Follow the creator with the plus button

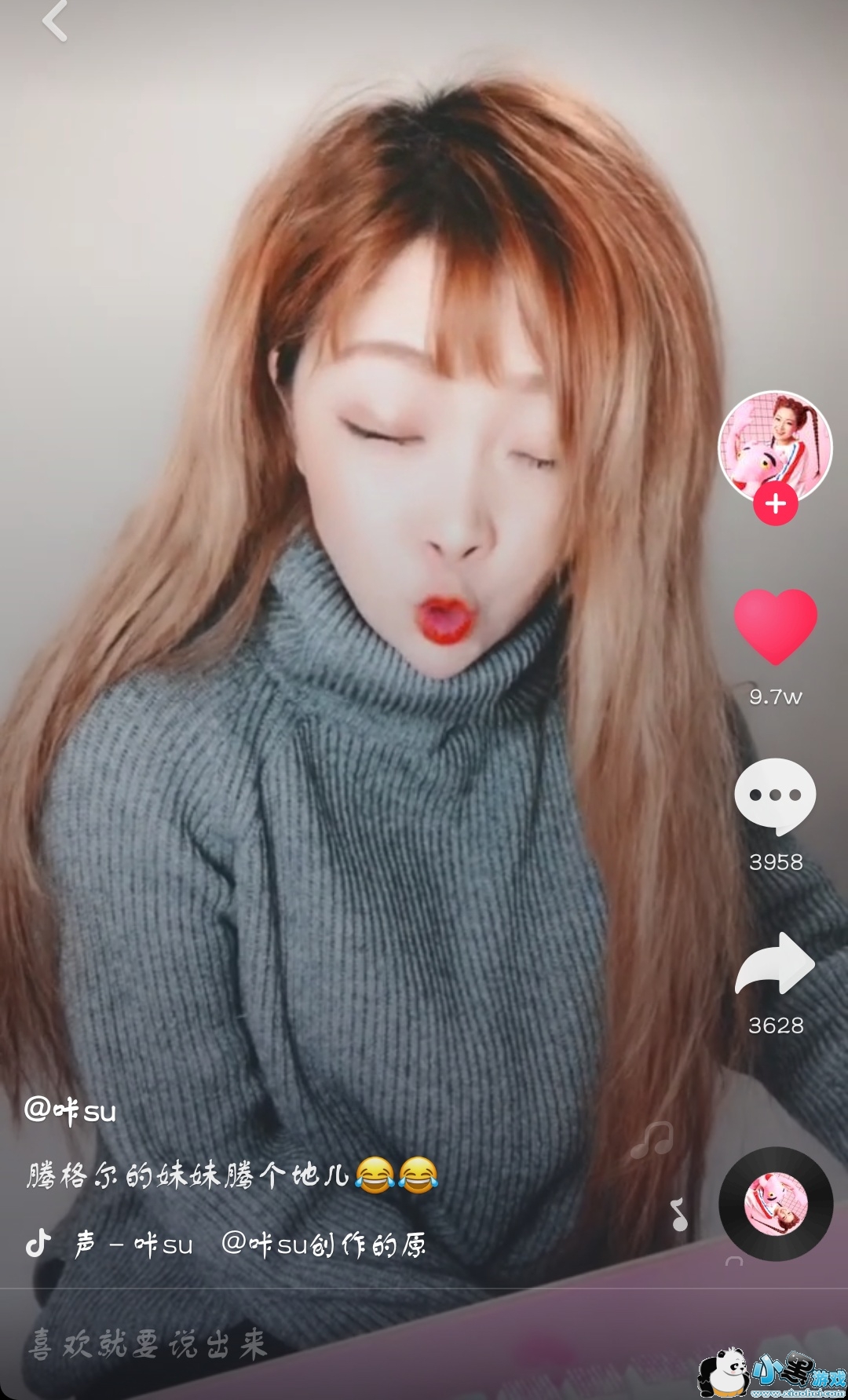(x=776, y=503)
